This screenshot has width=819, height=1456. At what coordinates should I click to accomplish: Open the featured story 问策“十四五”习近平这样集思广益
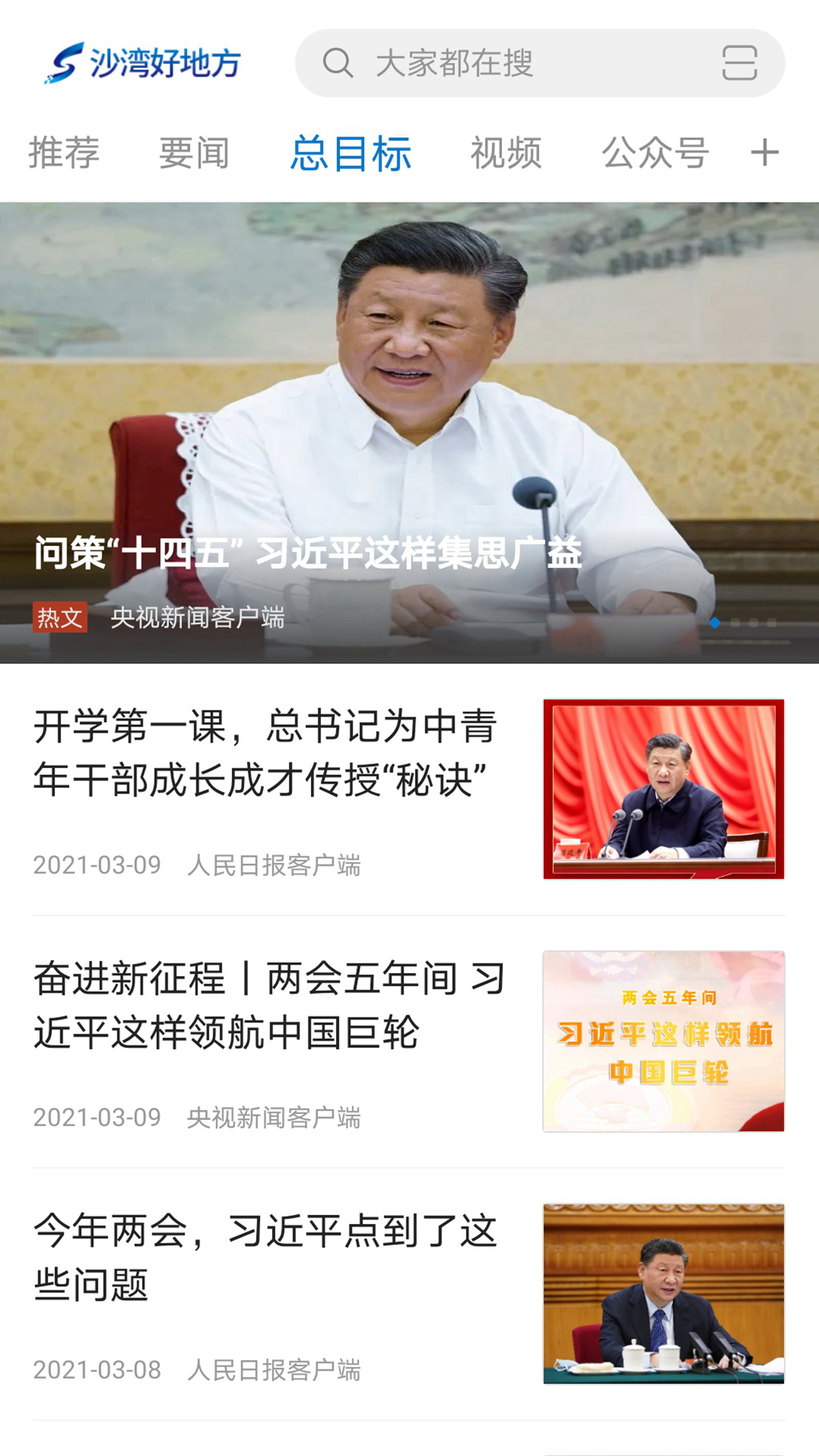coord(307,554)
